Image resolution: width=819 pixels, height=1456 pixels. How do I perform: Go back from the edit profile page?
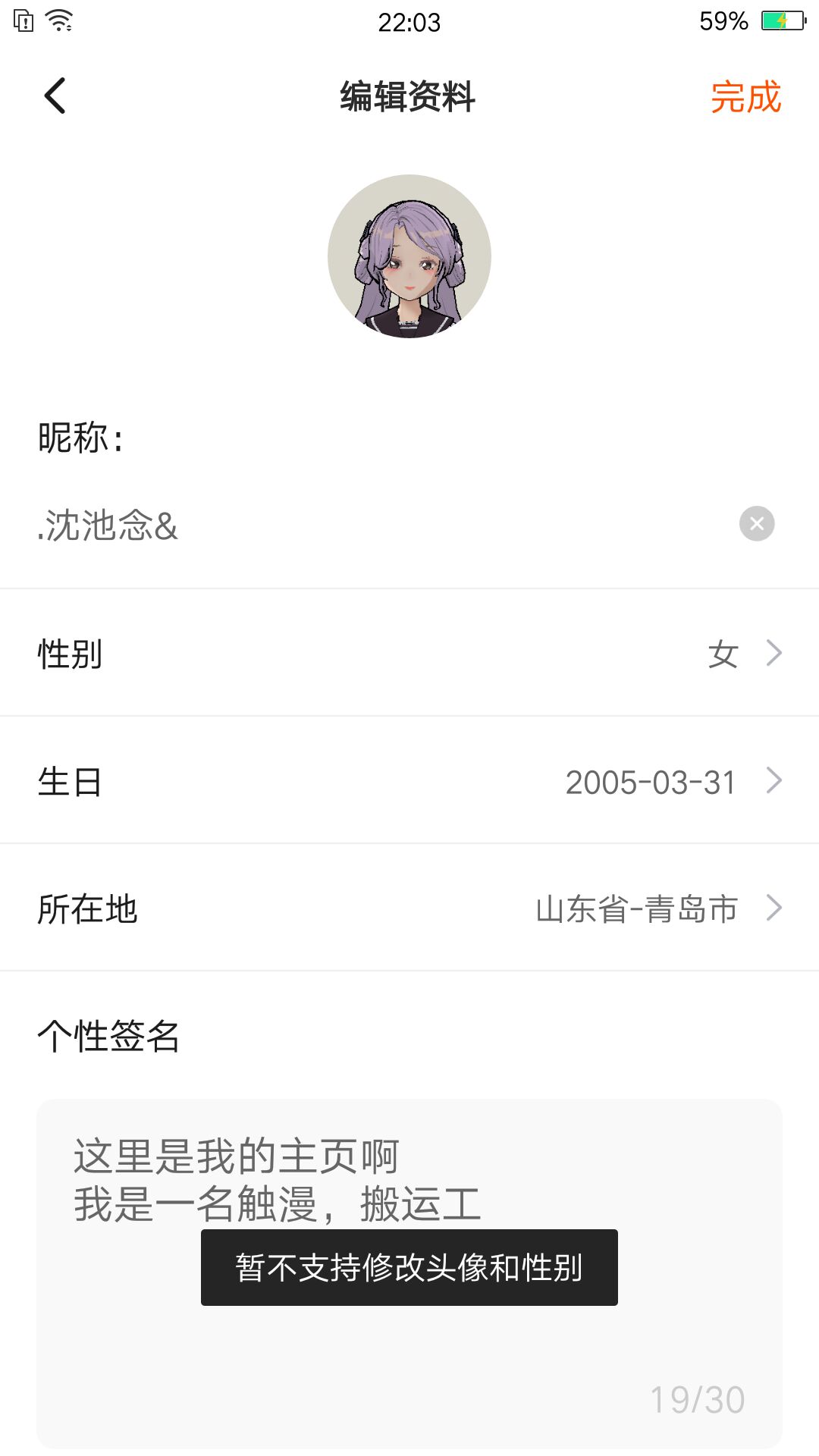[55, 96]
